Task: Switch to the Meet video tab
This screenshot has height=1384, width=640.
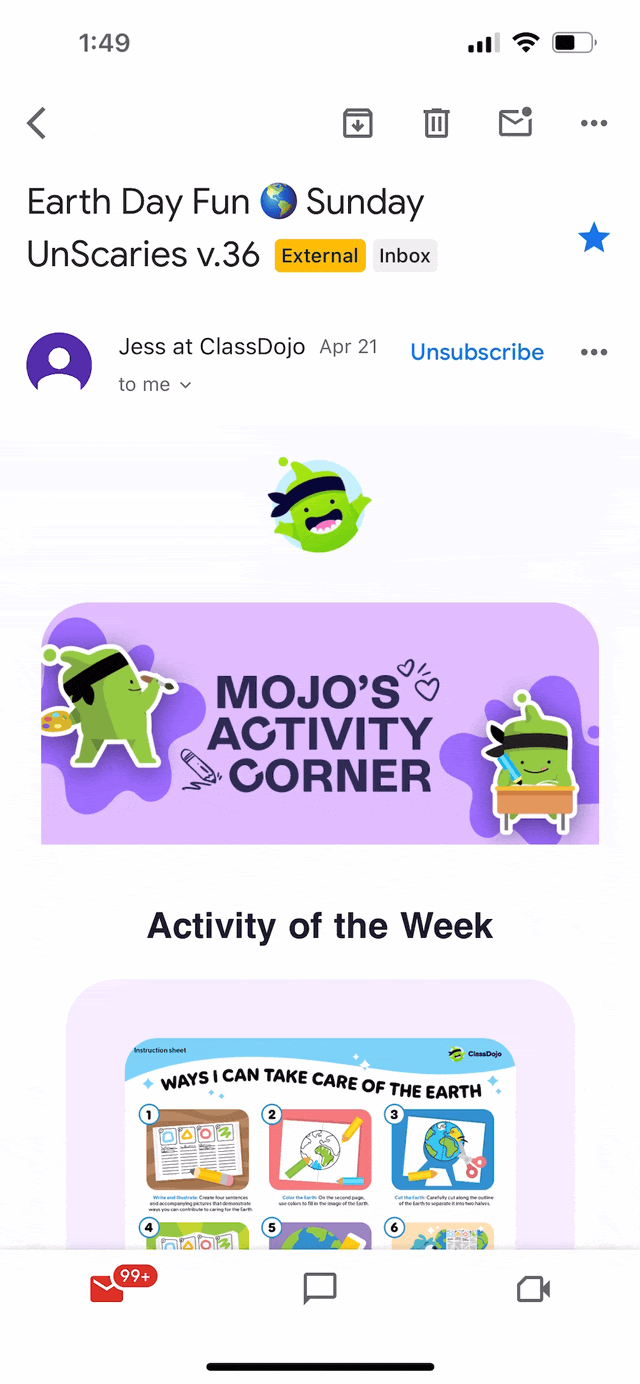Action: point(533,1289)
